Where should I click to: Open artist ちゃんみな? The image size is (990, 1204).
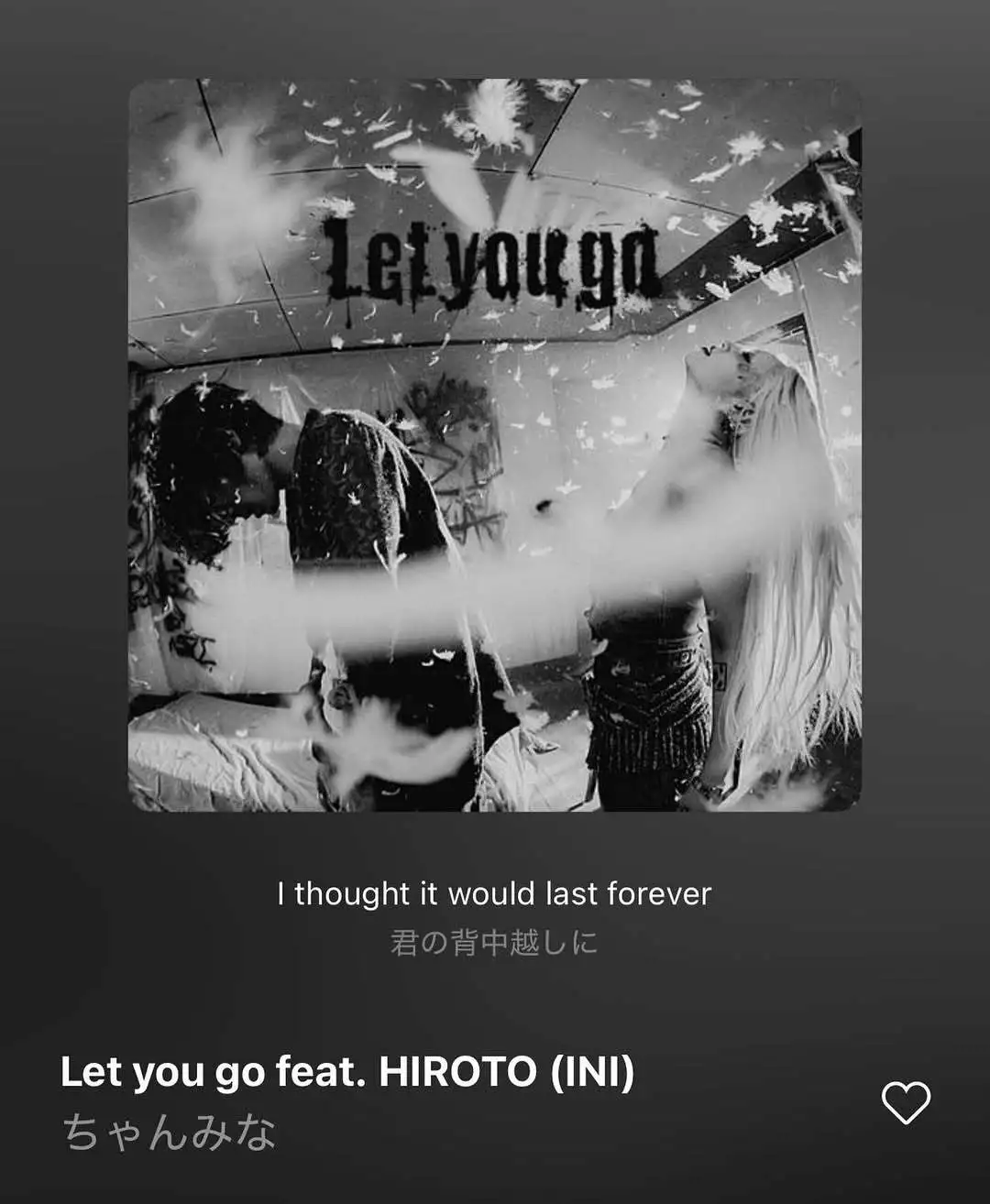point(169,1133)
